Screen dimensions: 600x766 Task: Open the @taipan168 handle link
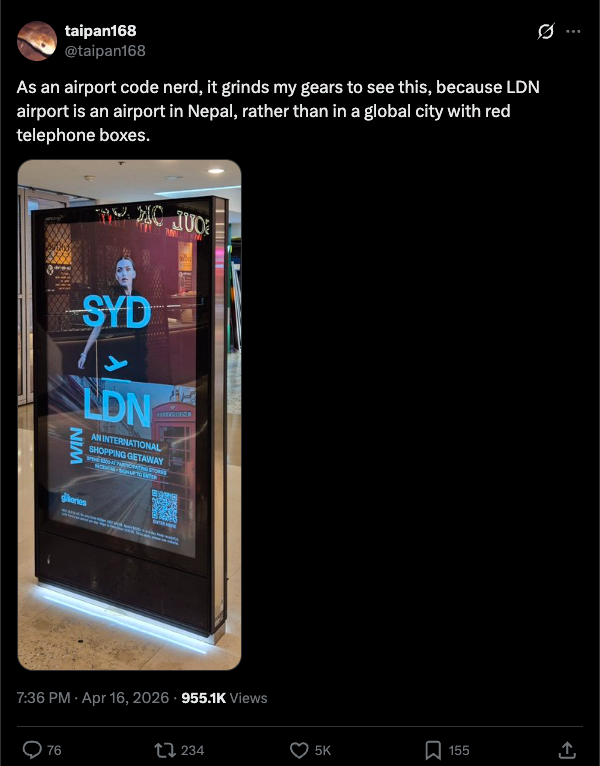coord(106,50)
